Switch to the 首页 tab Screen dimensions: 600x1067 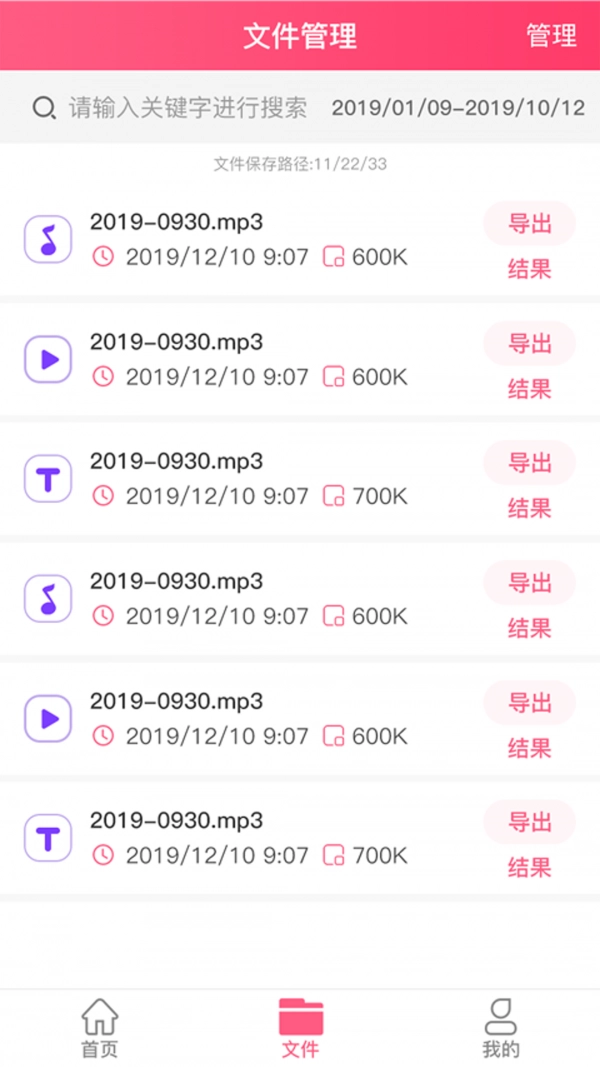point(99,1028)
